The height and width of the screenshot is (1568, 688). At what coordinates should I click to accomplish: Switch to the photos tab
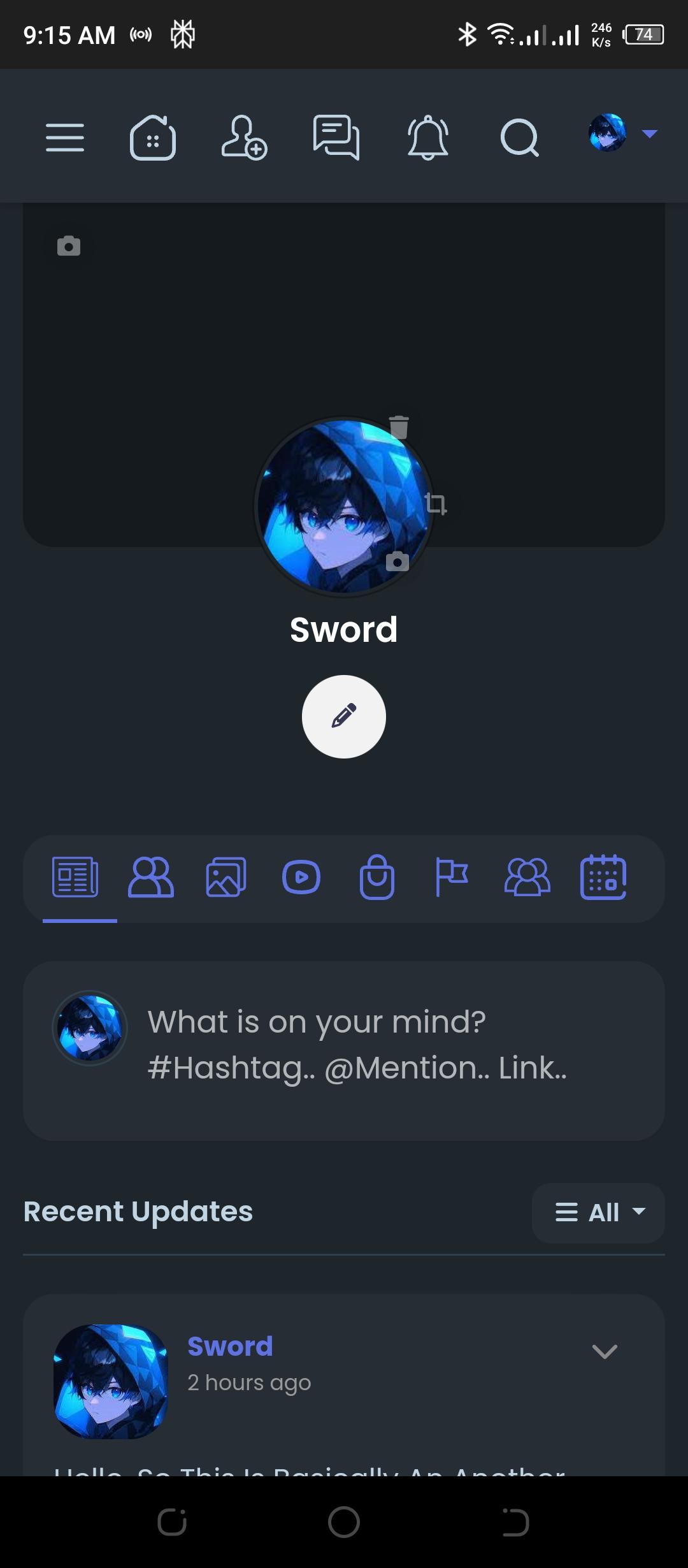pos(226,878)
